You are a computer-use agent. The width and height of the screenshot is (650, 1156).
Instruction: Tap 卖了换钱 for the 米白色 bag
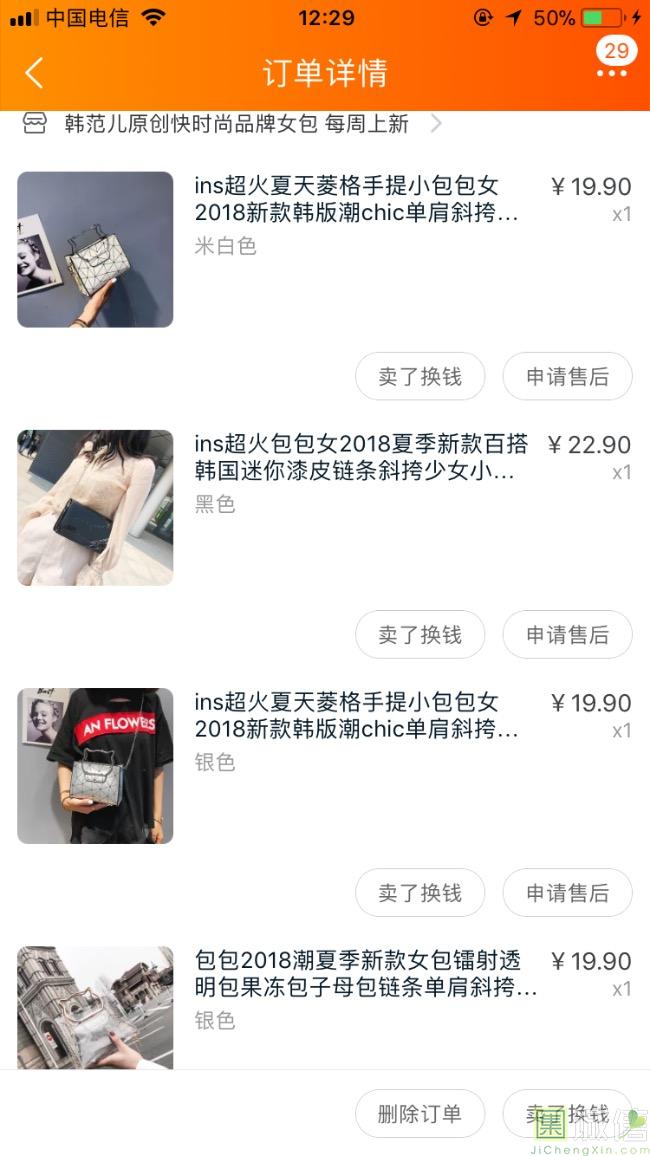[420, 377]
